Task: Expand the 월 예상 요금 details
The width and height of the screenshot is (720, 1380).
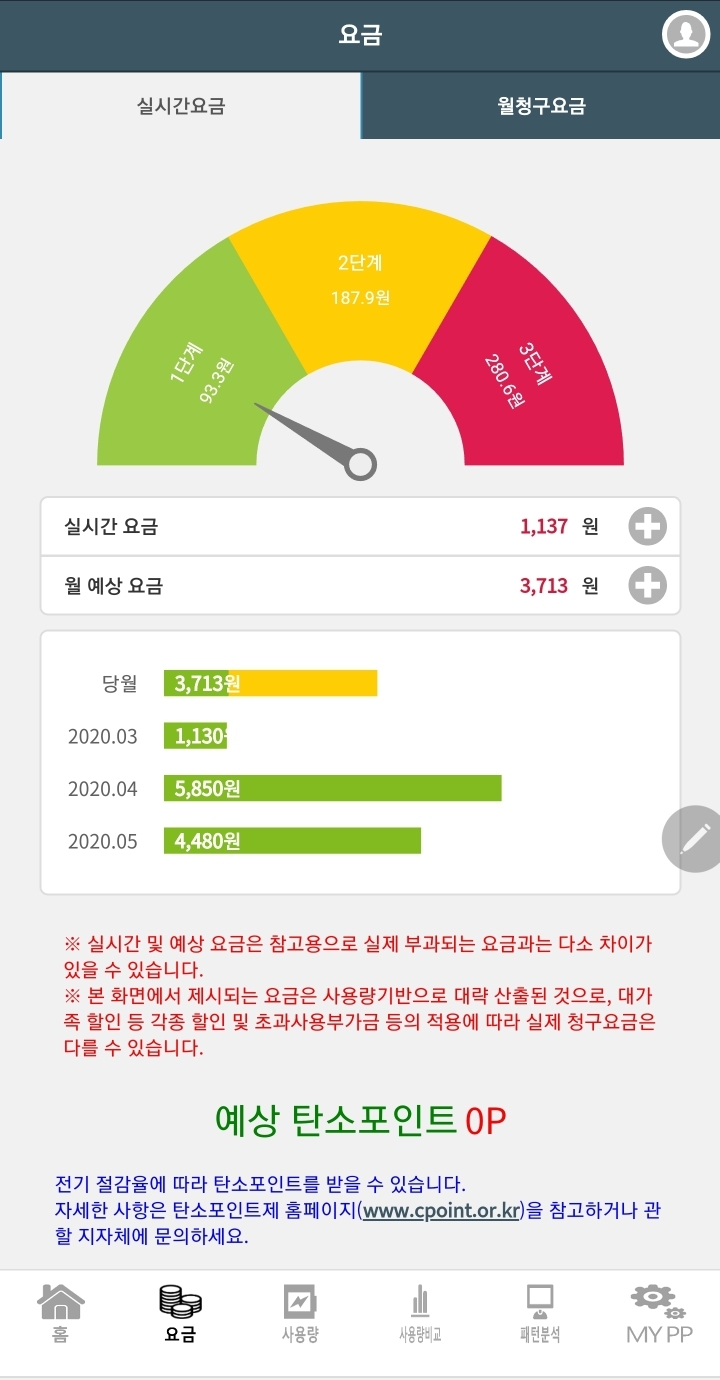Action: [647, 585]
